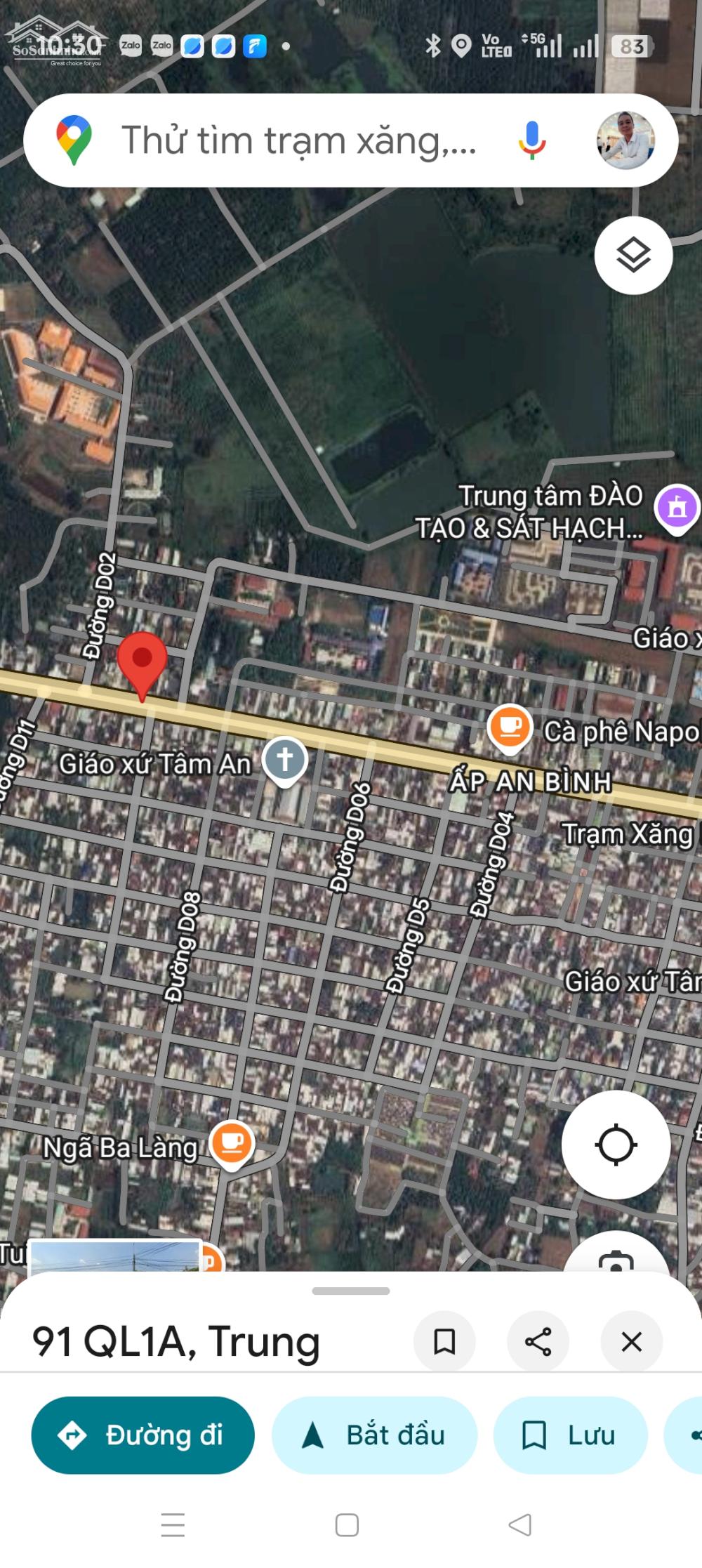Open the account profile picture
This screenshot has width=702, height=1568.
point(625,140)
